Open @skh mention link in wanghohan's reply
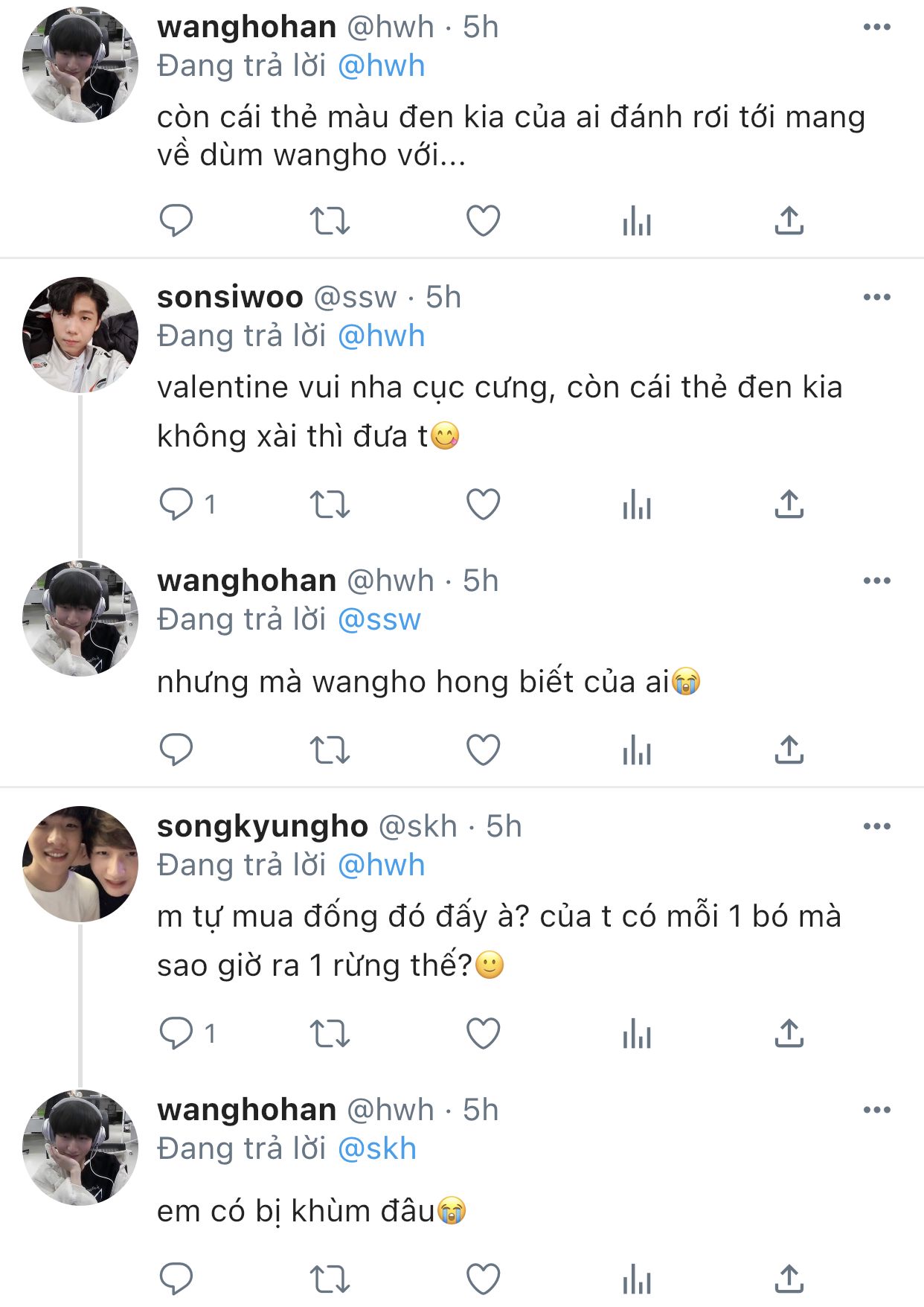Viewport: 924px width, 1307px height. [376, 1149]
